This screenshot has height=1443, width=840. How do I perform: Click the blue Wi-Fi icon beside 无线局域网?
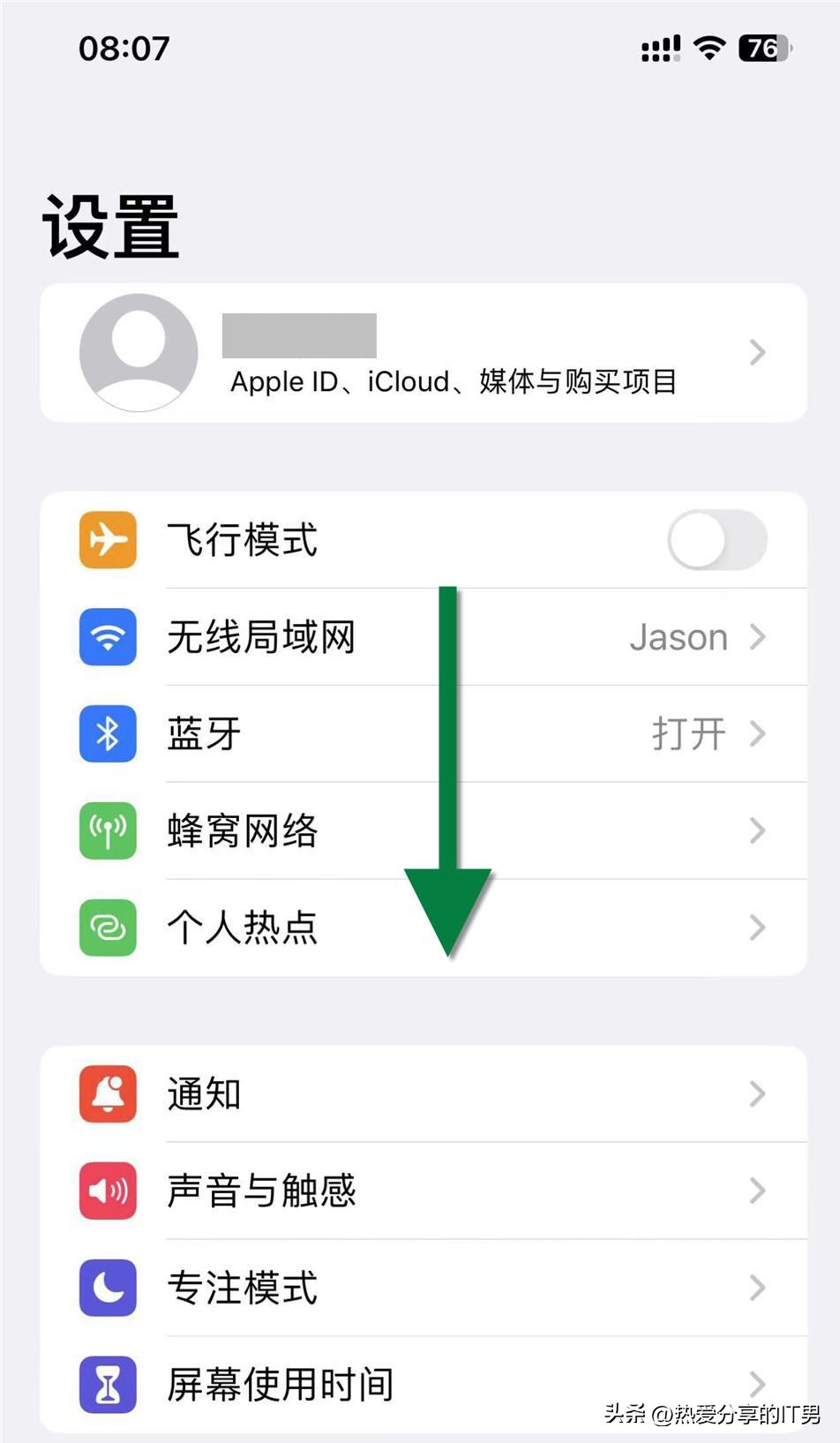107,636
